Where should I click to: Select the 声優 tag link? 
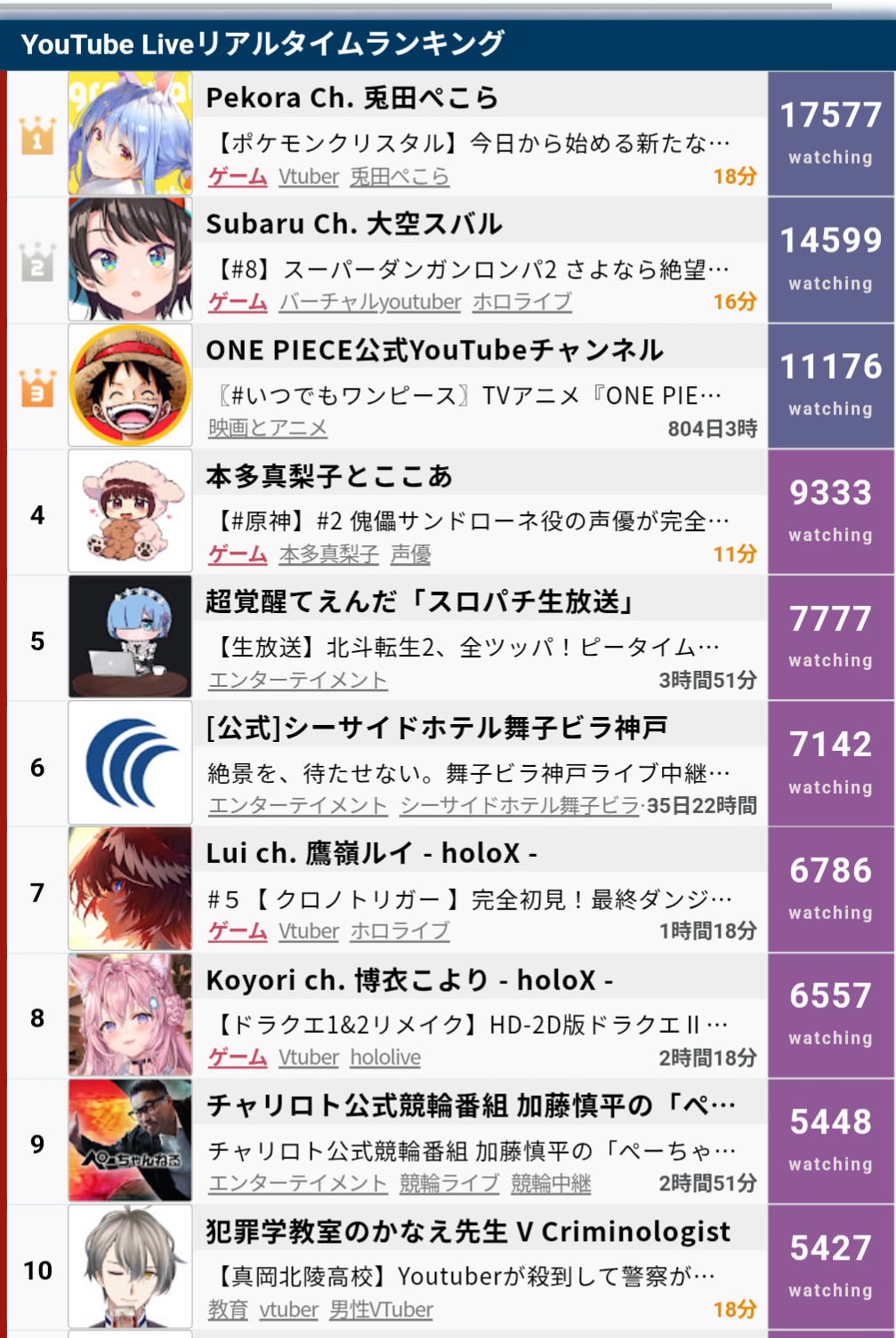point(410,555)
